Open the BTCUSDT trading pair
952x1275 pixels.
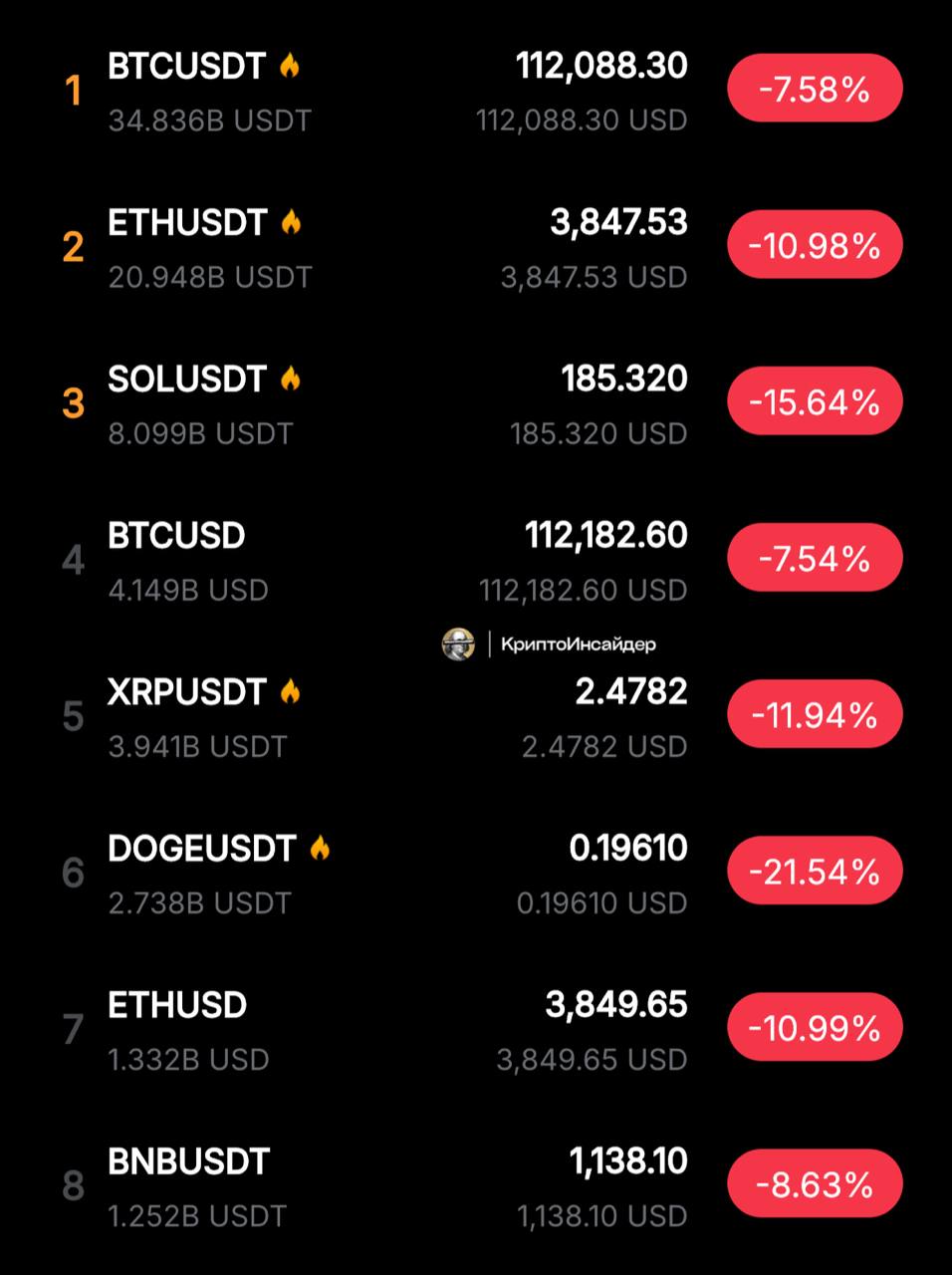[187, 67]
